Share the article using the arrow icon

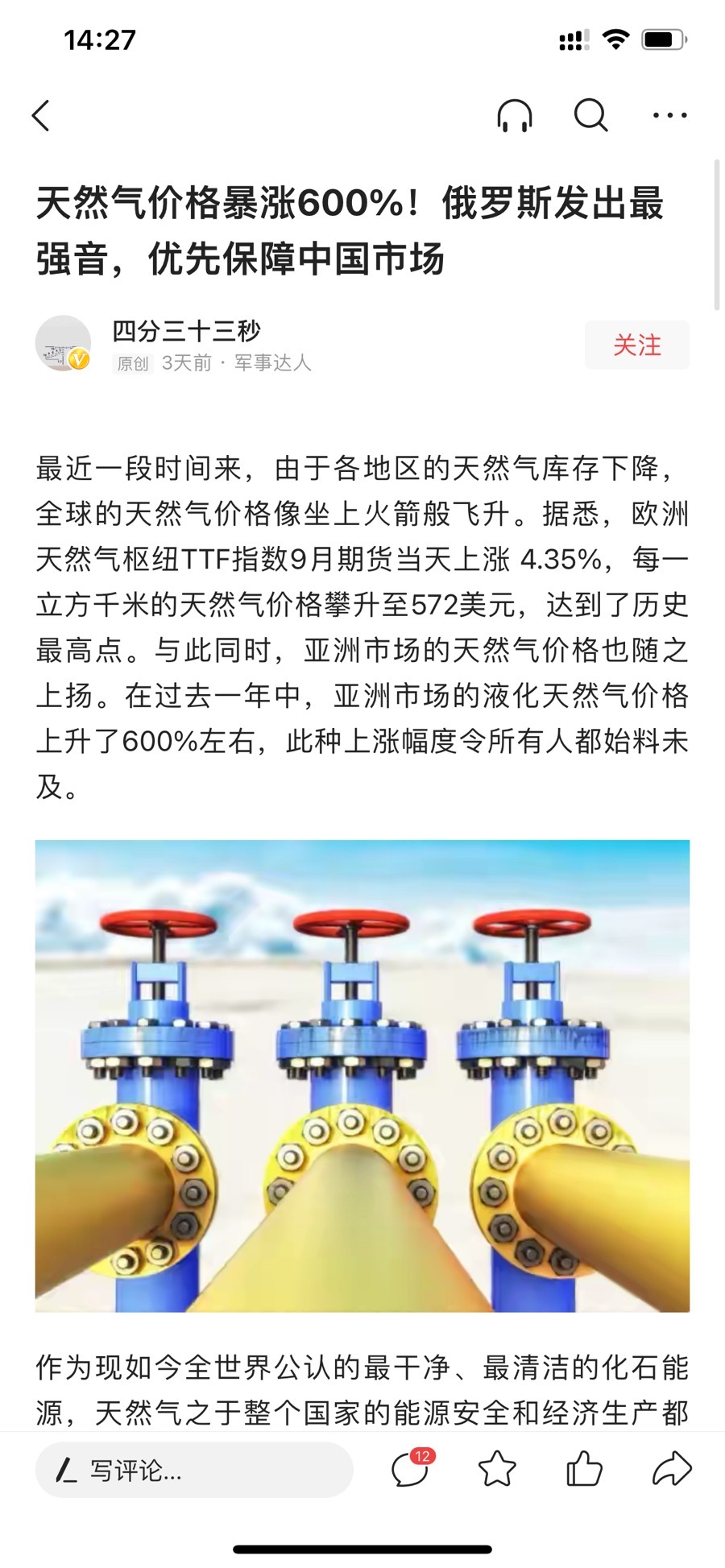[x=672, y=1469]
